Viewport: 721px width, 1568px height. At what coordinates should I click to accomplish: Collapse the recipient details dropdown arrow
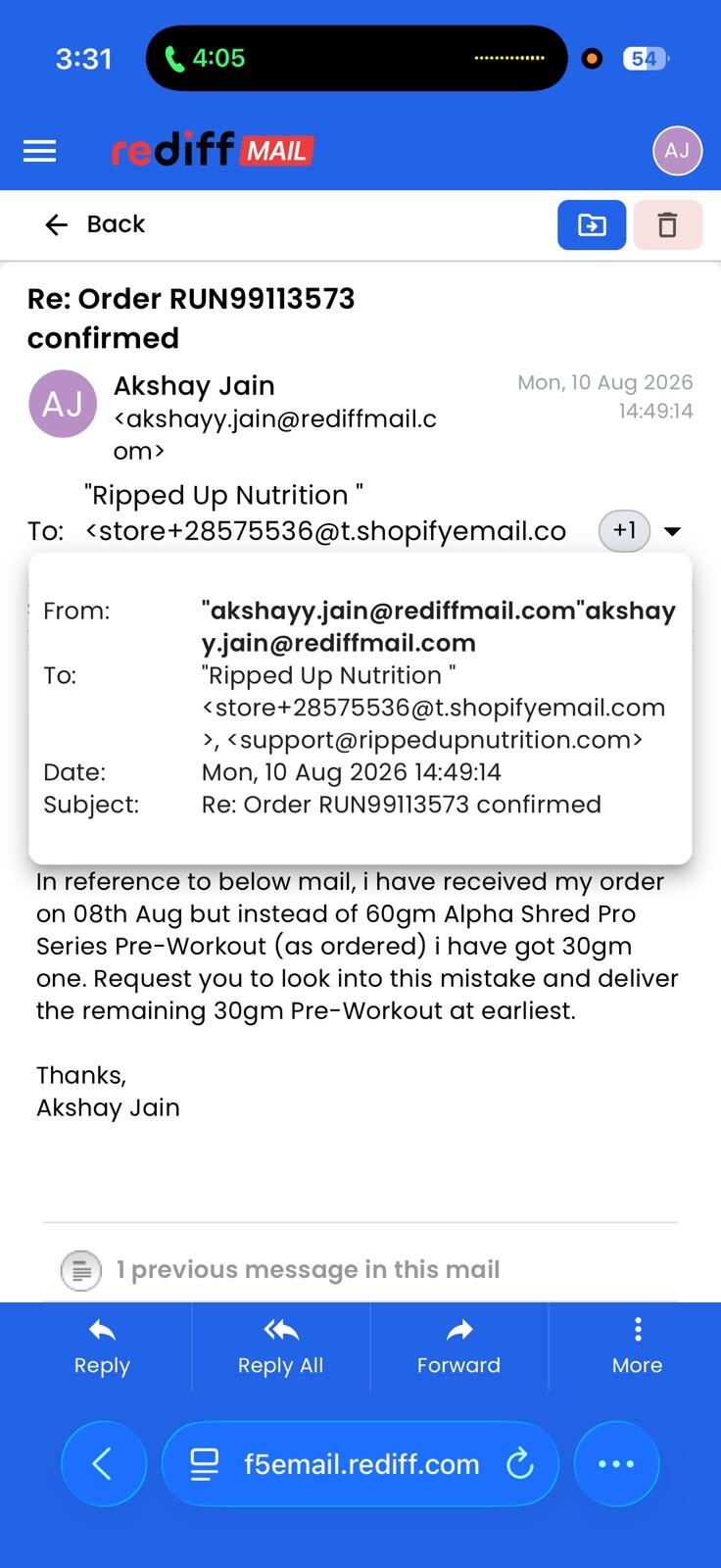672,531
